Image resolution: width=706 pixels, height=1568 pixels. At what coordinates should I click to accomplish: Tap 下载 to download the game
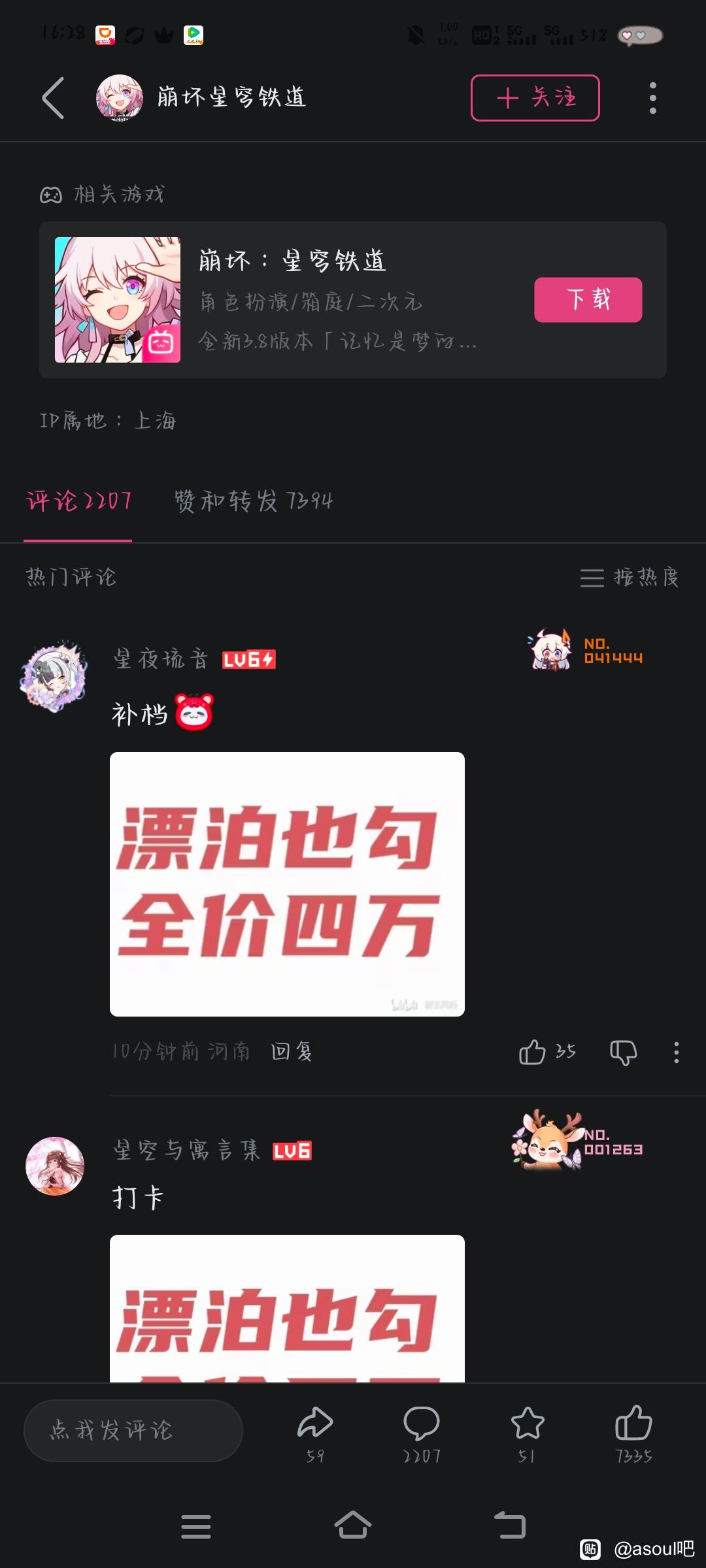click(x=588, y=300)
